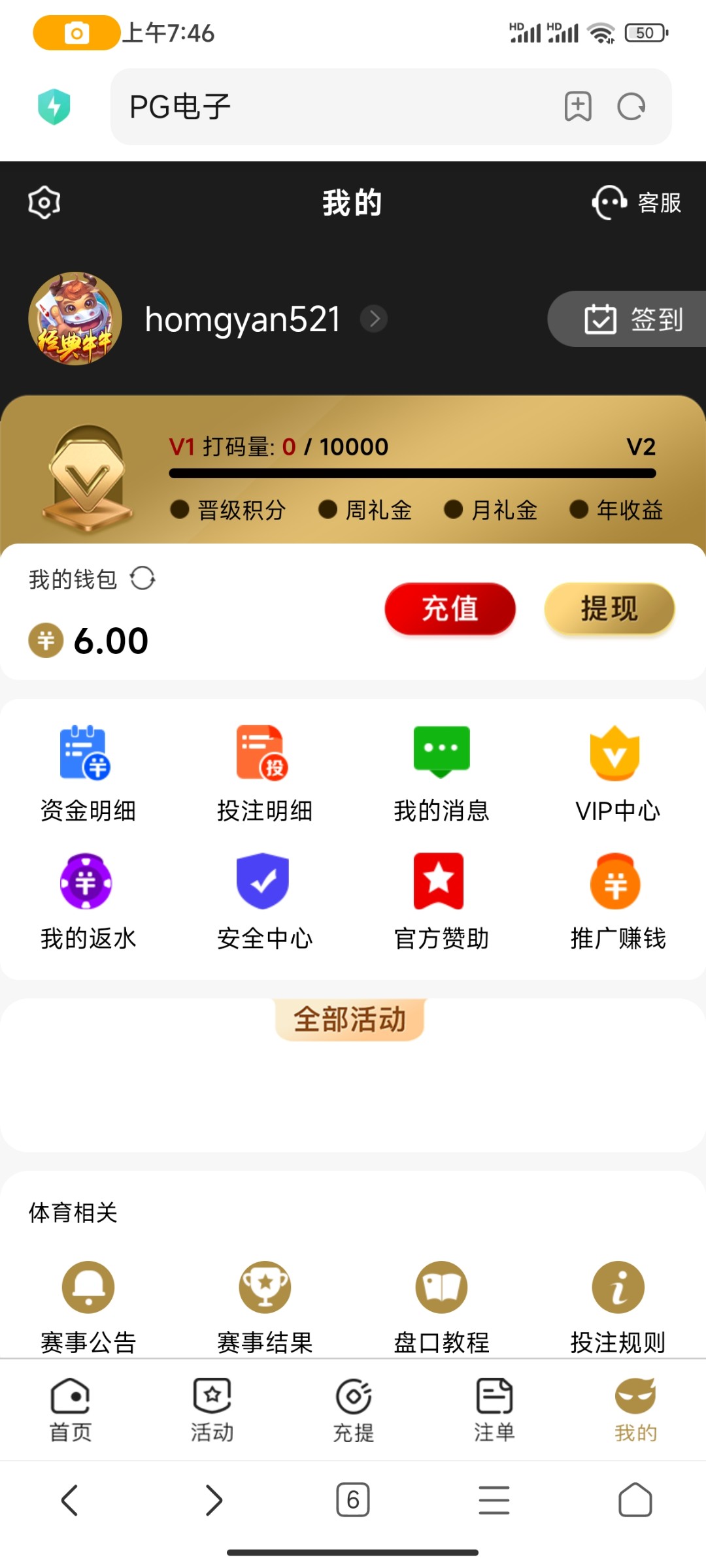Open 安全中心 security center
This screenshot has width=706, height=1568.
click(264, 902)
